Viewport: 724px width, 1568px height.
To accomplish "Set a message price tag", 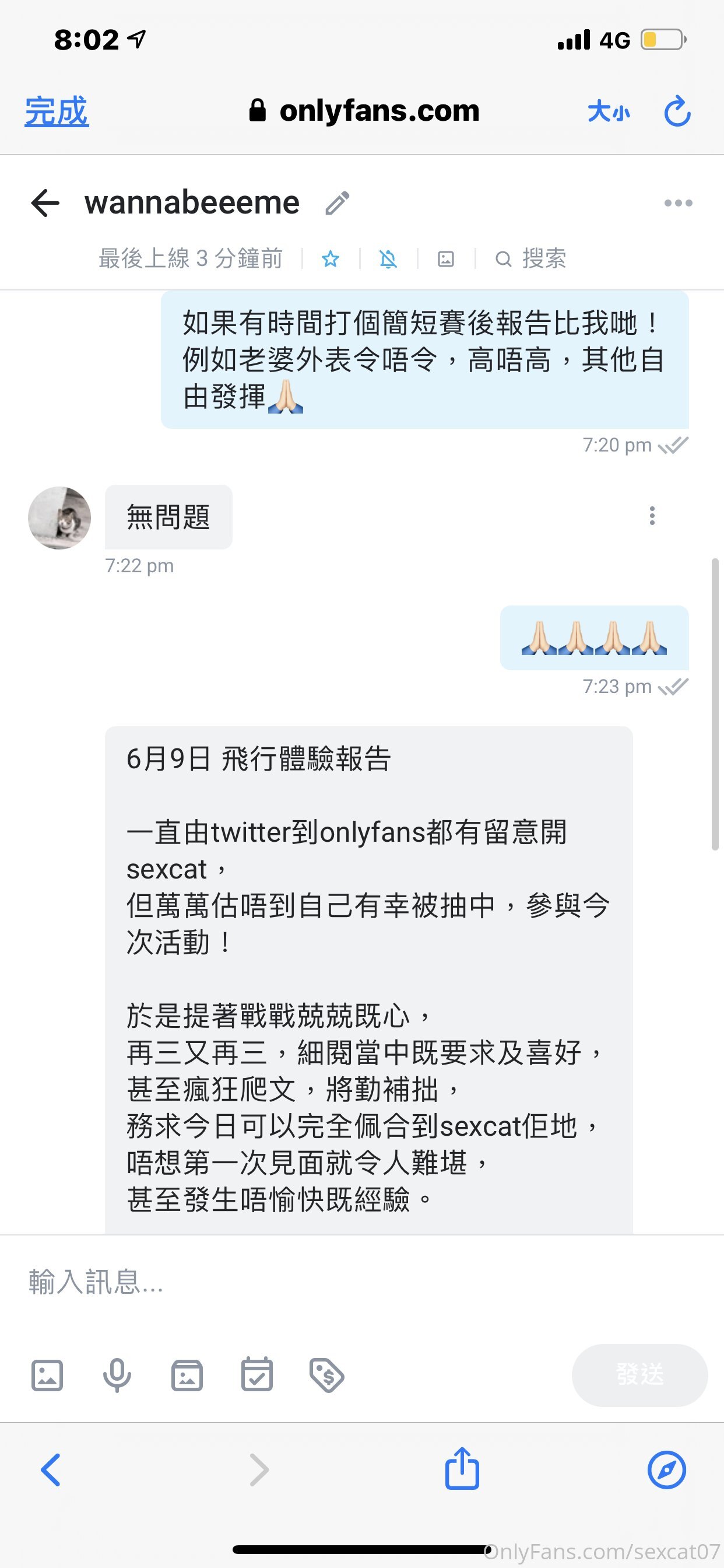I will click(326, 1375).
